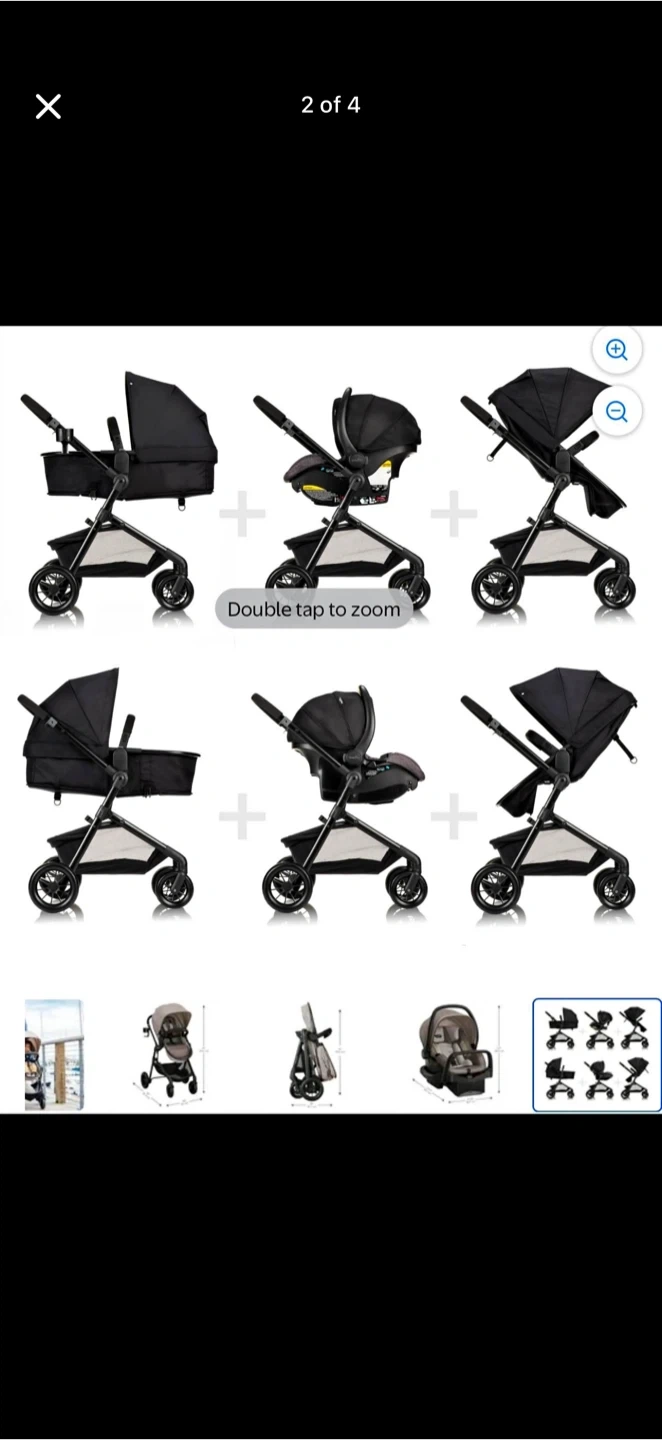Open the infant car seat thumbnail

click(x=456, y=1054)
